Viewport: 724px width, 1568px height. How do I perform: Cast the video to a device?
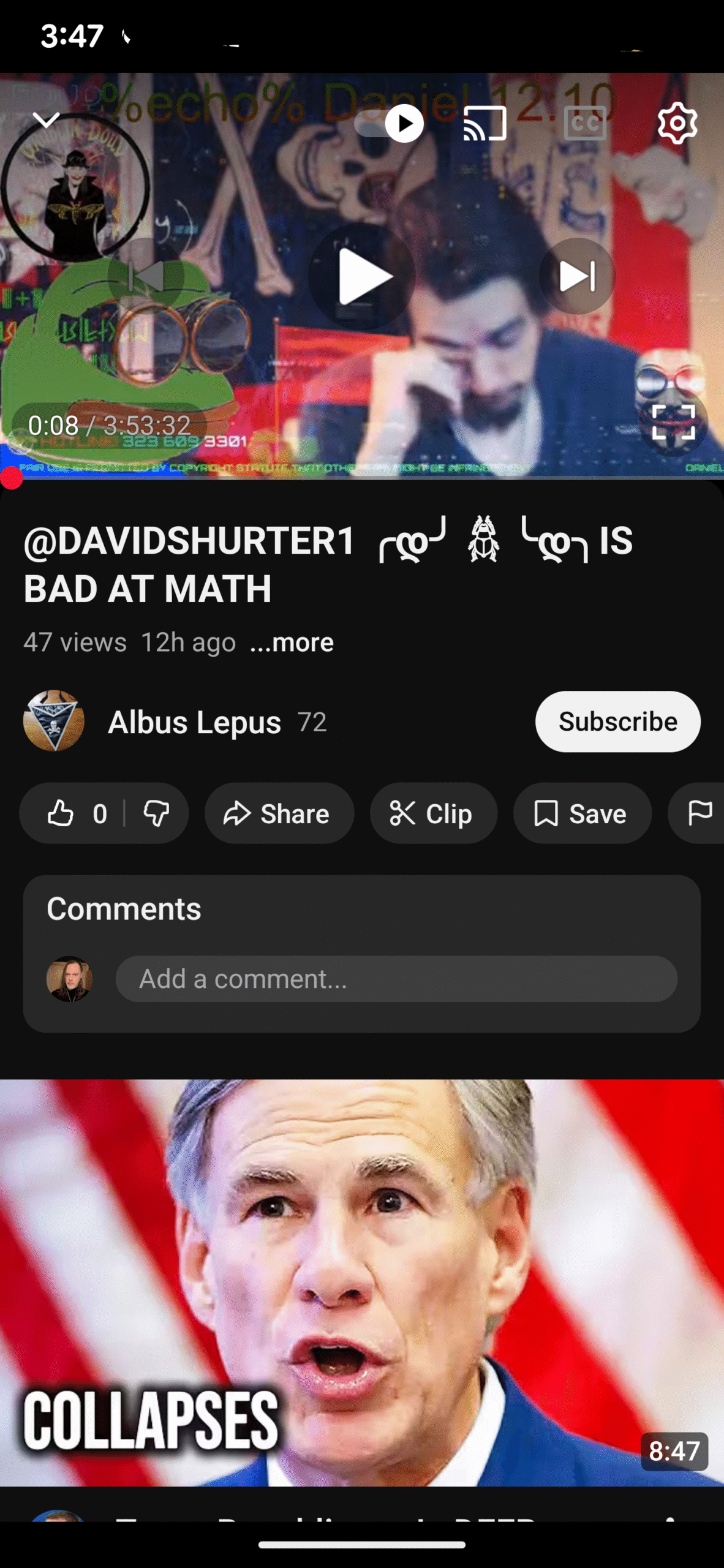tap(485, 124)
